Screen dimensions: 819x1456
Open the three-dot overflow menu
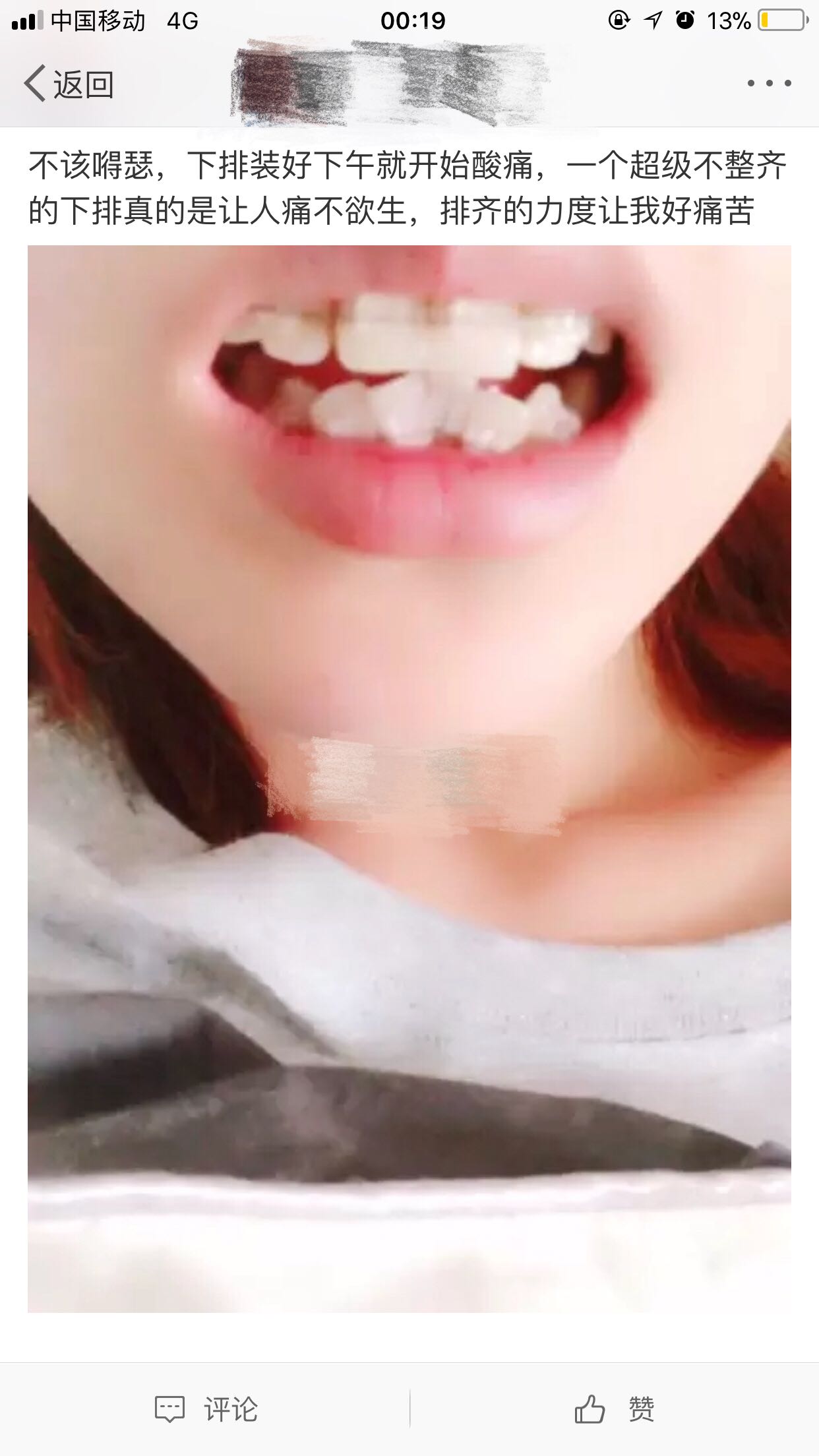pyautogui.click(x=769, y=84)
